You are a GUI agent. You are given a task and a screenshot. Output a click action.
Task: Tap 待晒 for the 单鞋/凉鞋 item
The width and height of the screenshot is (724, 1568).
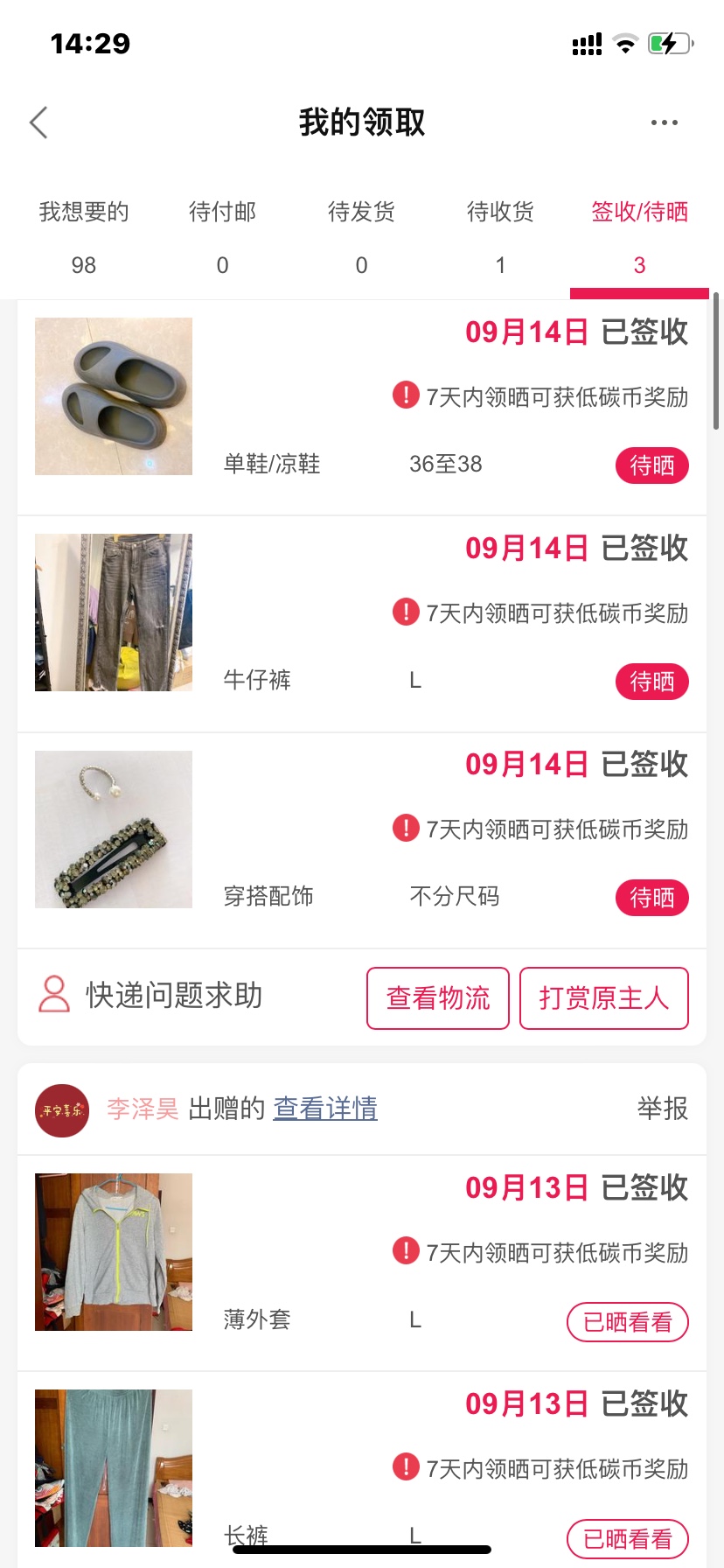[651, 465]
